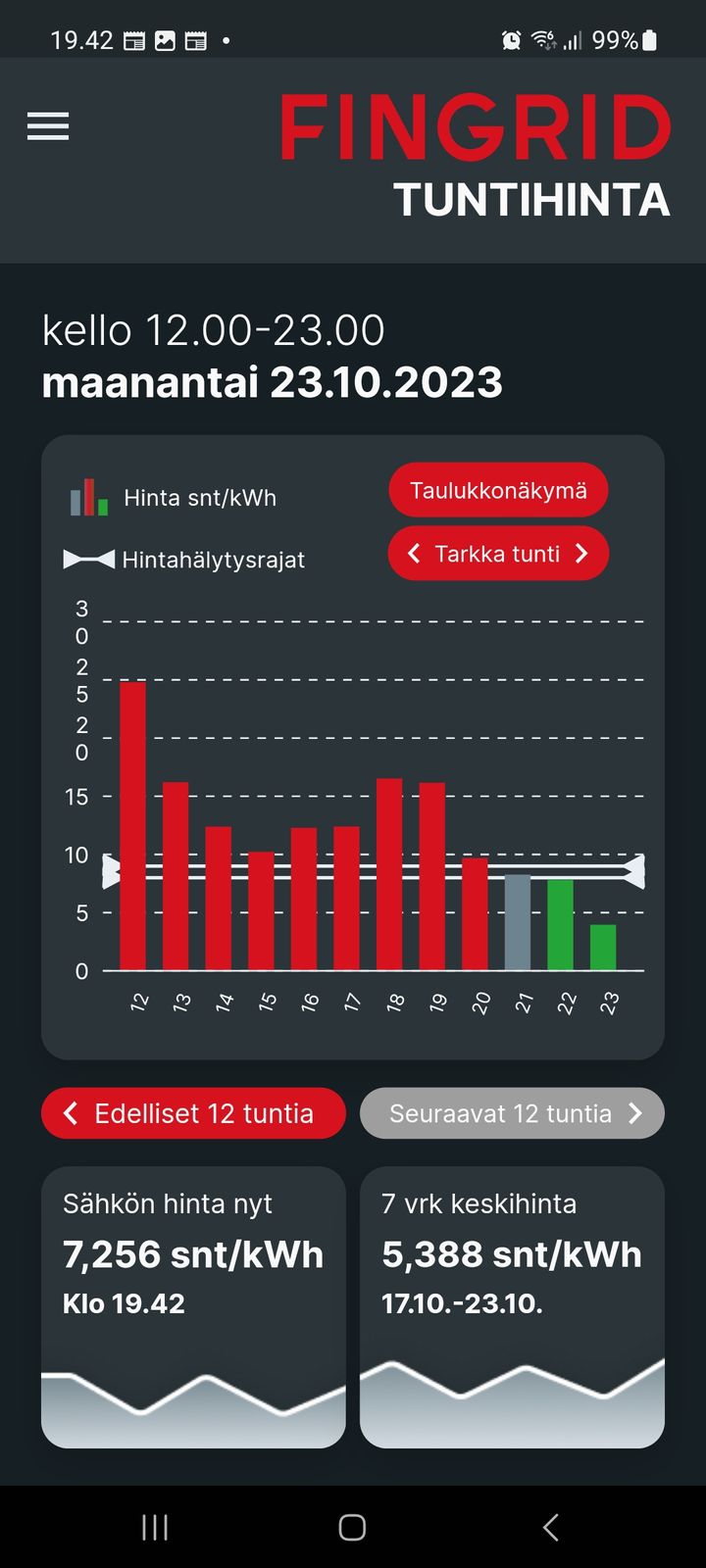This screenshot has height=1568, width=706.
Task: Go back with system navigation button
Action: 550,1527
